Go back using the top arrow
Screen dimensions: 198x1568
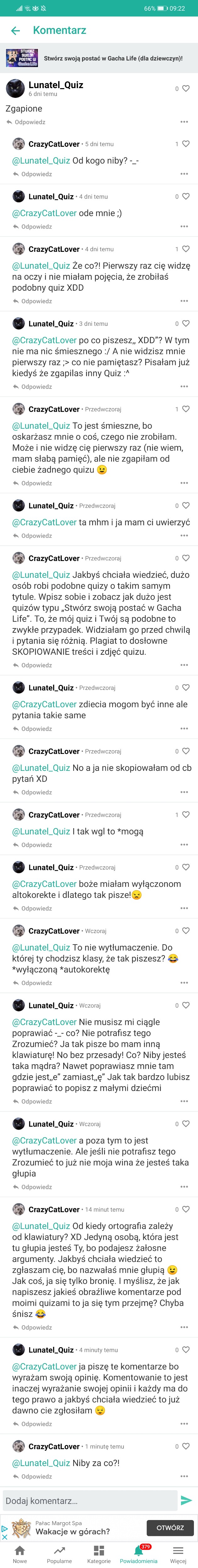16,30
